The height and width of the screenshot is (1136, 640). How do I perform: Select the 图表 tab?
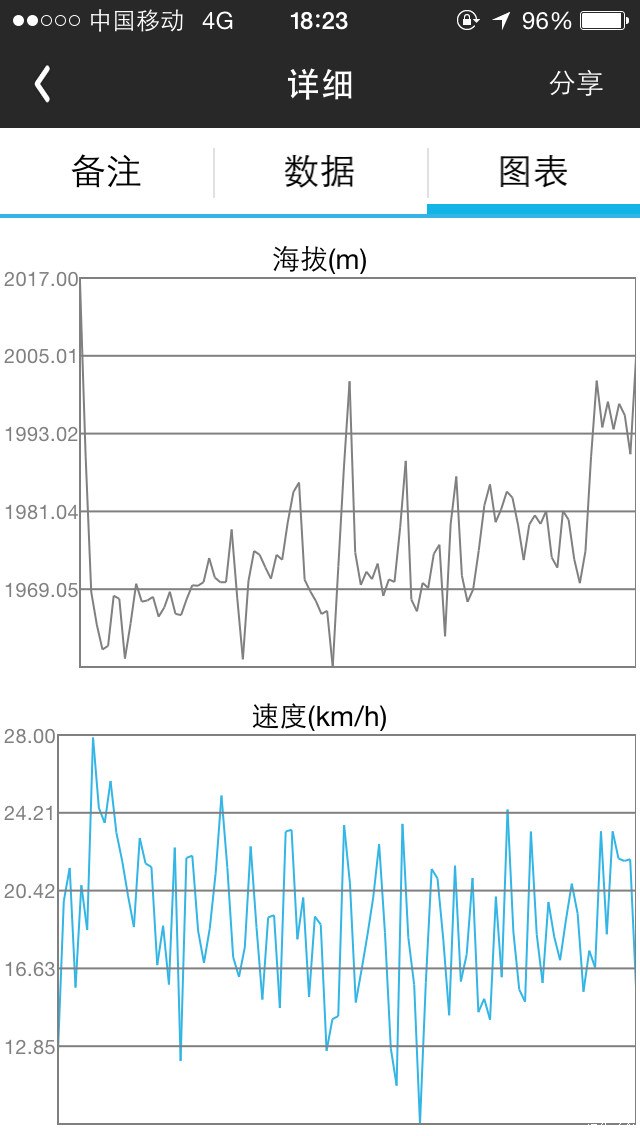pos(533,172)
